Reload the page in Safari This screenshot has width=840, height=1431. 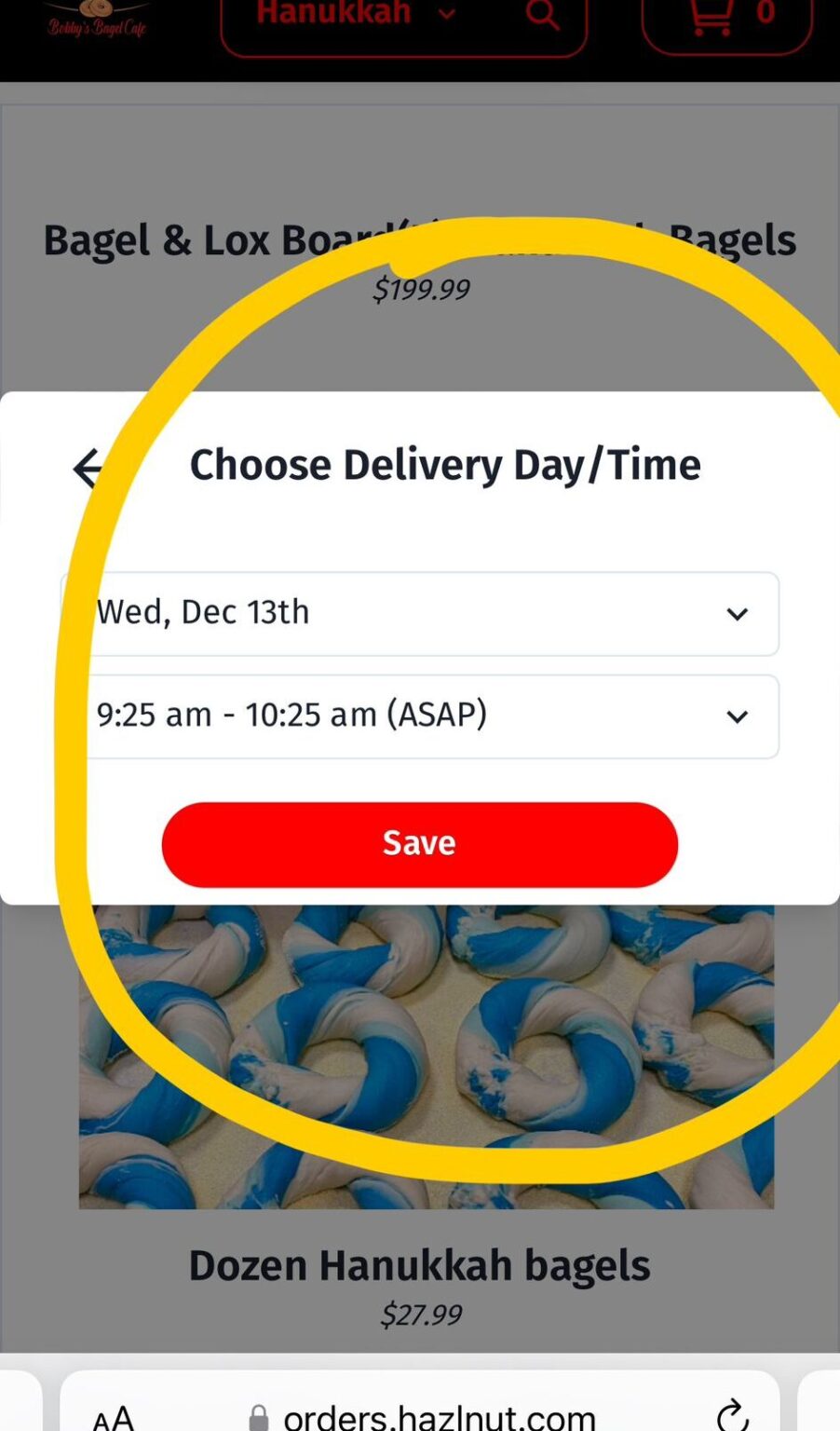click(x=733, y=1415)
